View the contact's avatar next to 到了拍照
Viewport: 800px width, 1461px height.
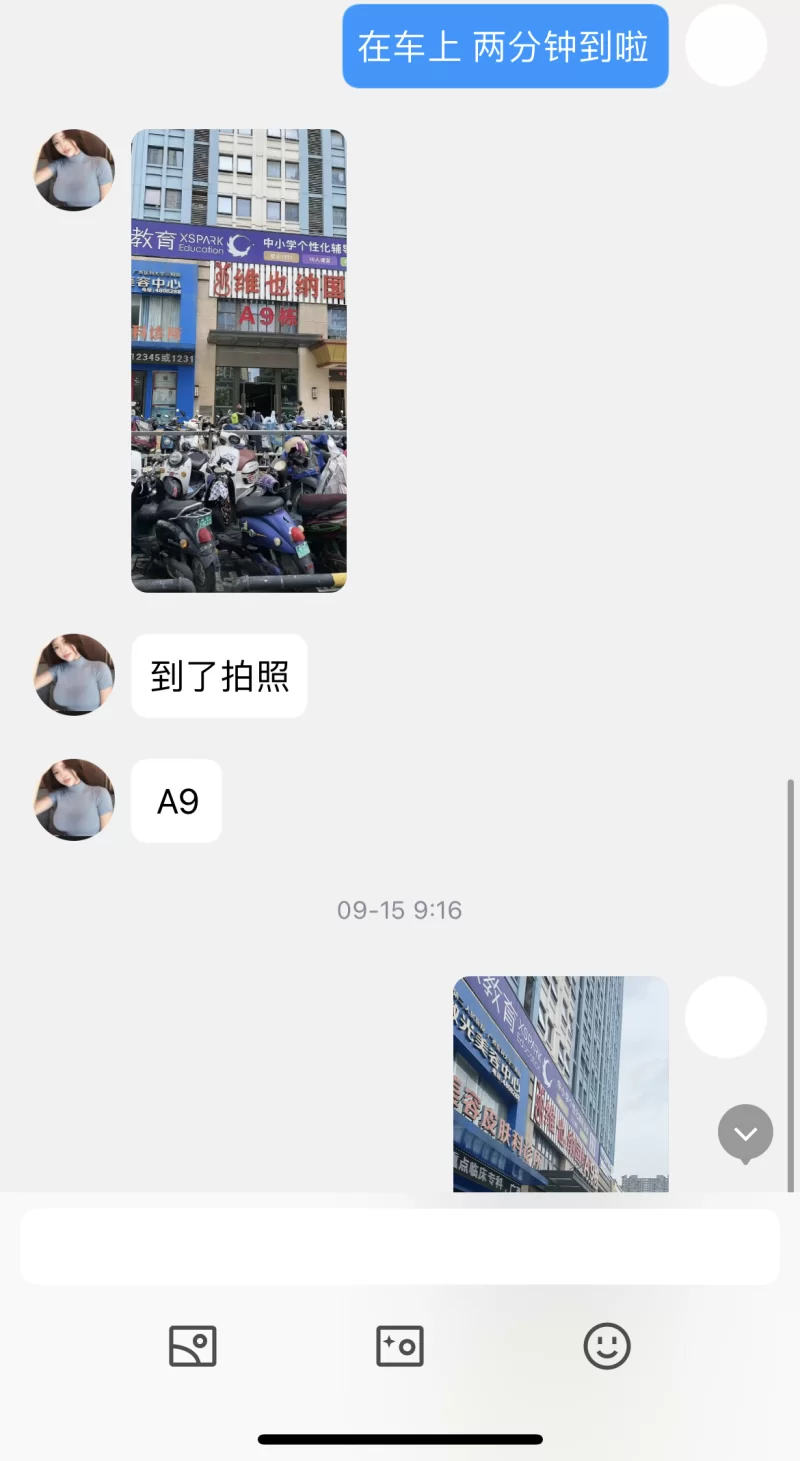75,674
